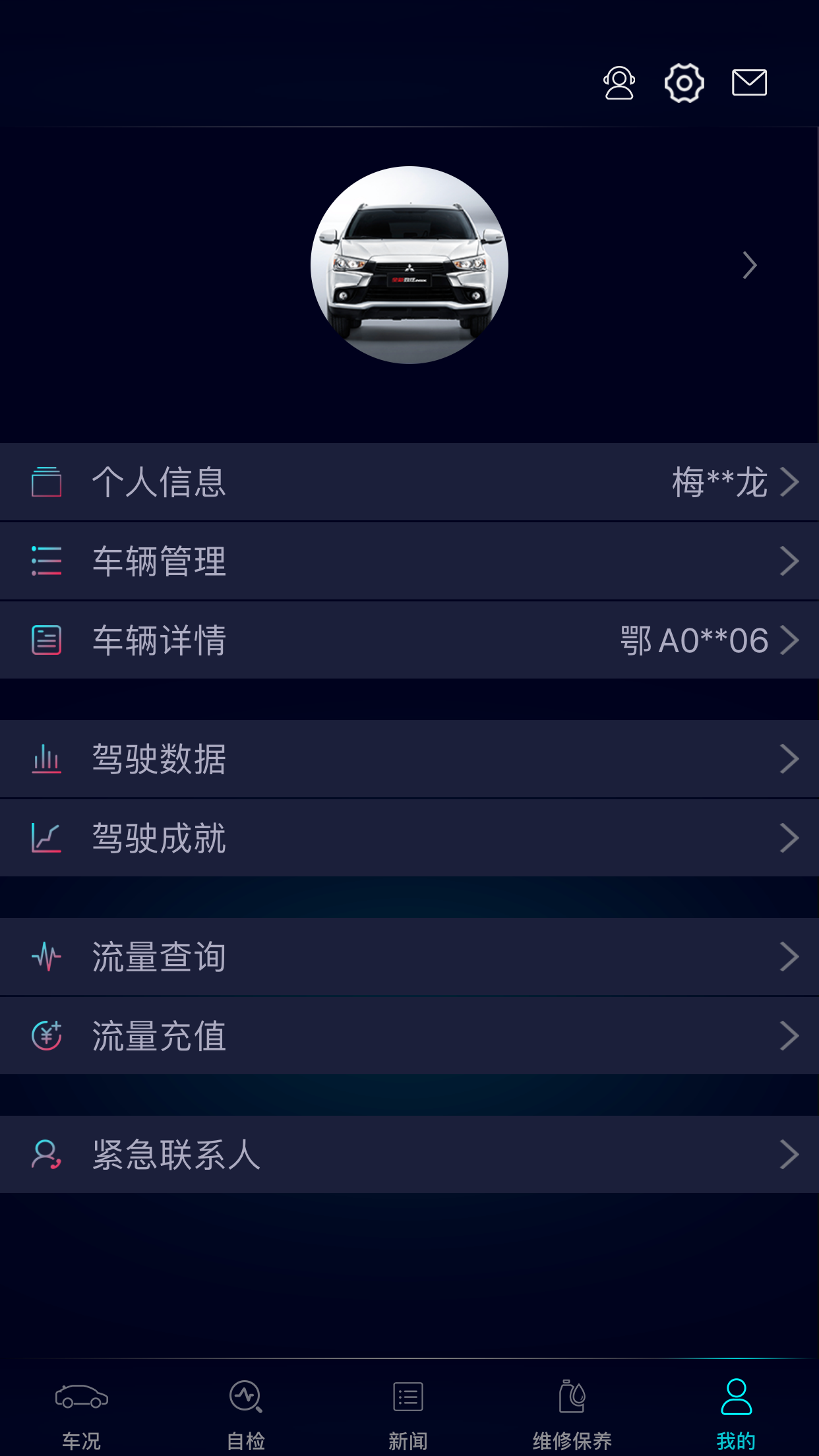Image resolution: width=819 pixels, height=1456 pixels.
Task: Switch to the 维修保养 tab
Action: point(572,1412)
